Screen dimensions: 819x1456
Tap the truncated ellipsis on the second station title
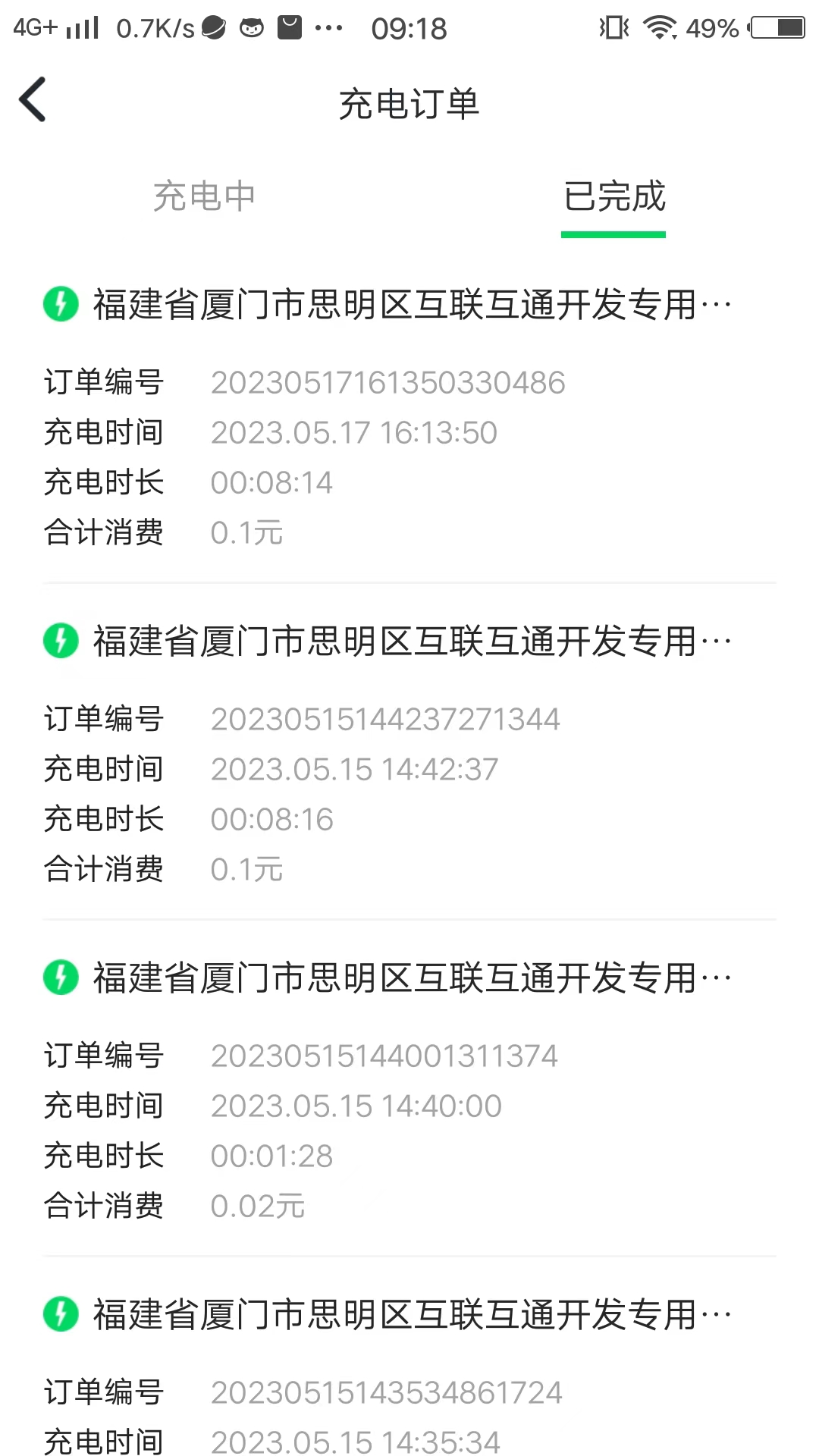[x=717, y=641]
